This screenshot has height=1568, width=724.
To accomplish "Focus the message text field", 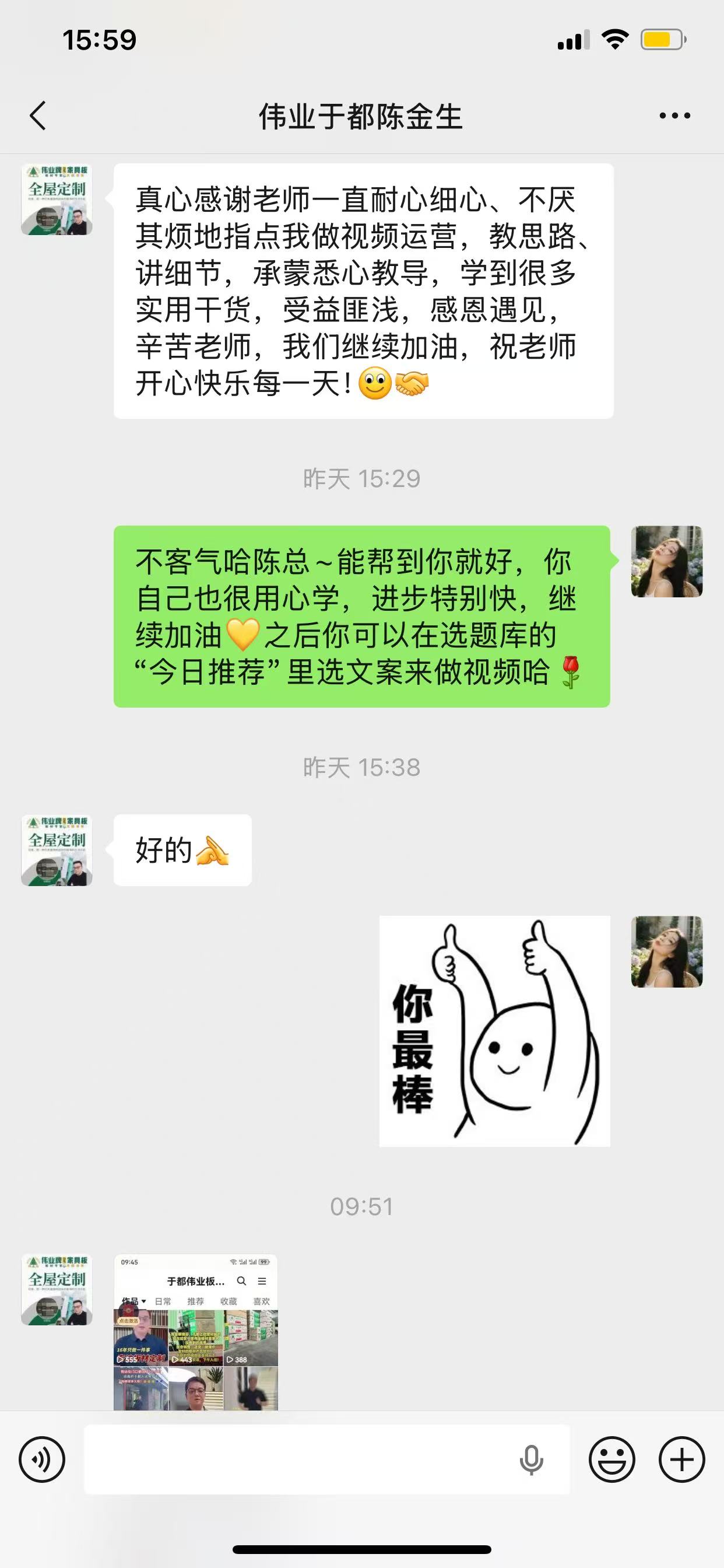I will (x=298, y=1459).
